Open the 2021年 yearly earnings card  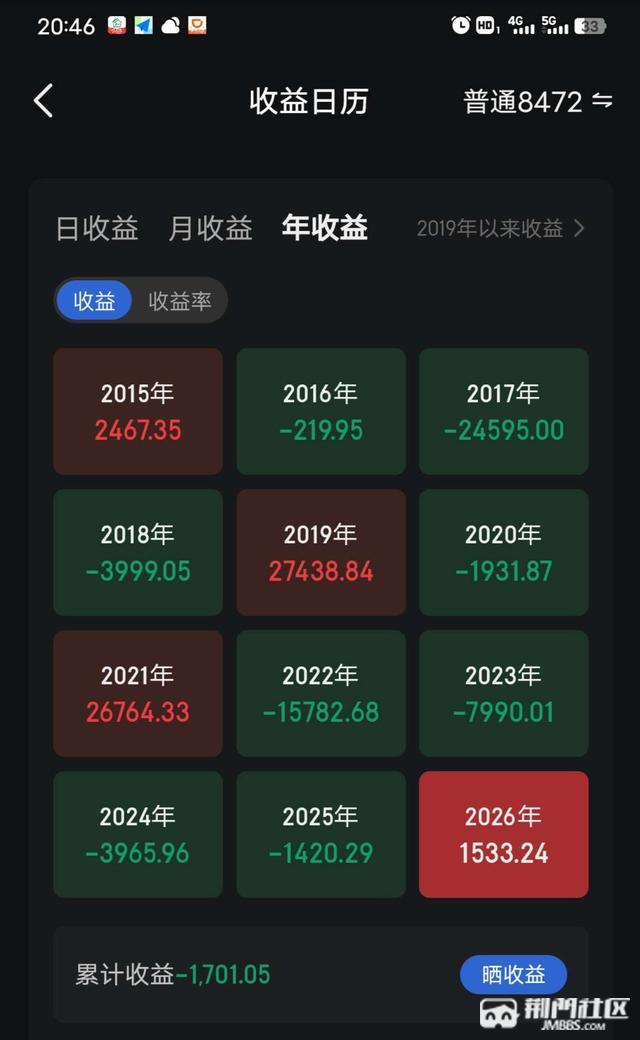point(138,693)
